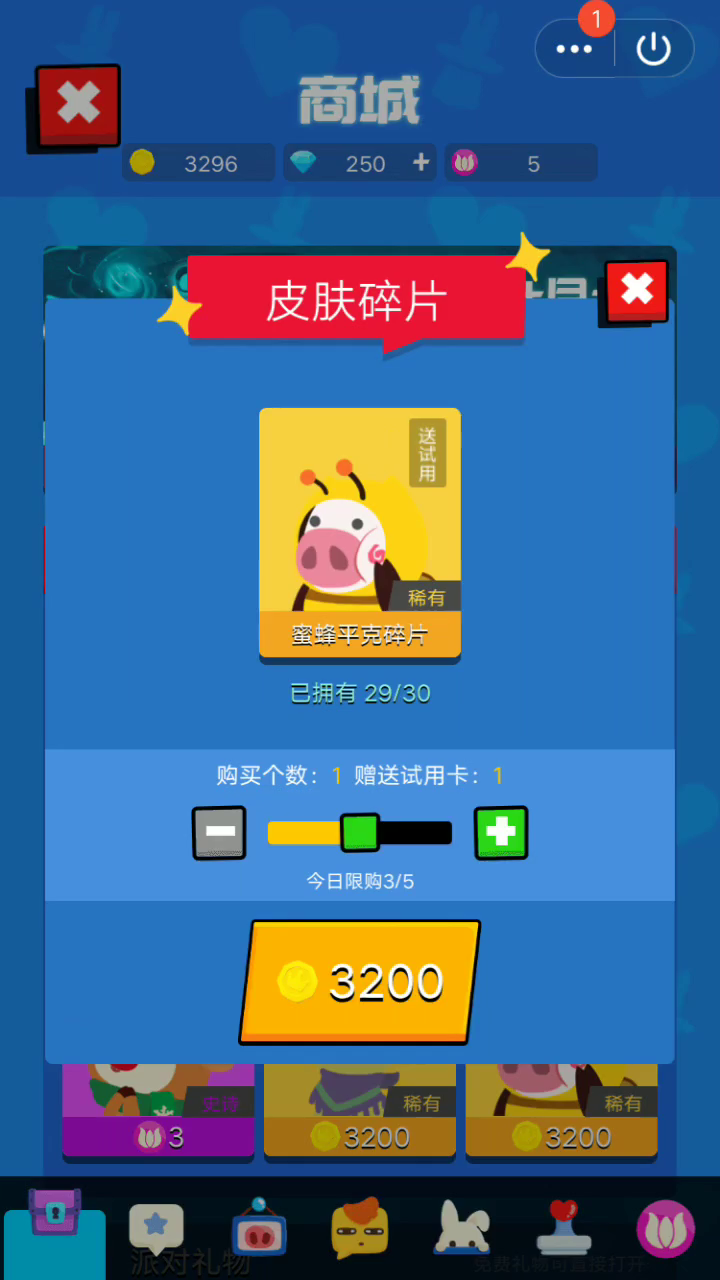Screen dimensions: 720x1280
Task: Increase purchase quantity with the green plus
Action: [500, 833]
